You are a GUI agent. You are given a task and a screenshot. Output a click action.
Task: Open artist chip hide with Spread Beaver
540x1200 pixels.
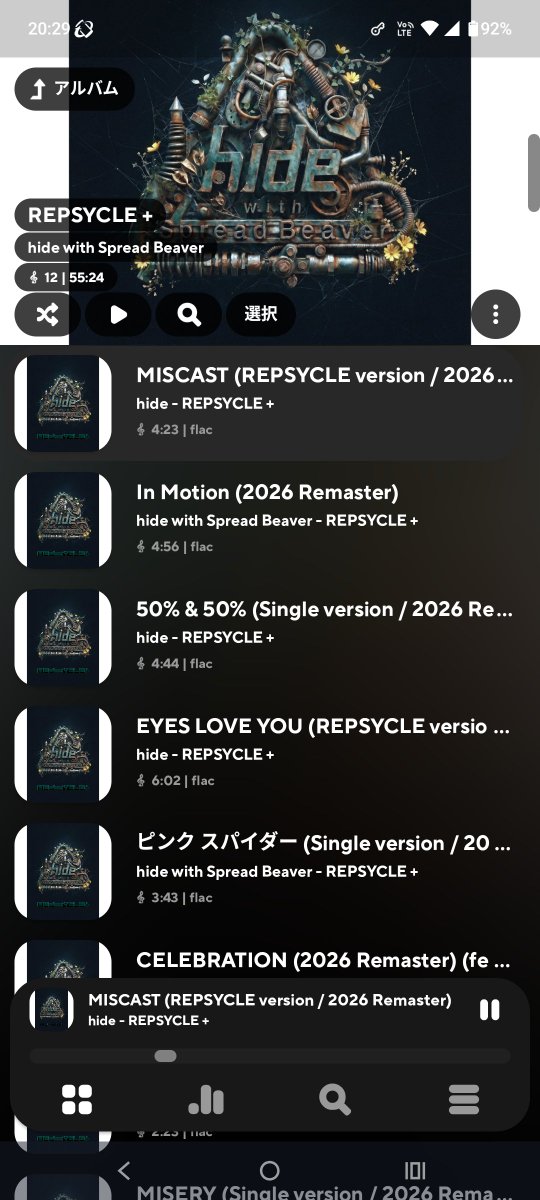[116, 248]
